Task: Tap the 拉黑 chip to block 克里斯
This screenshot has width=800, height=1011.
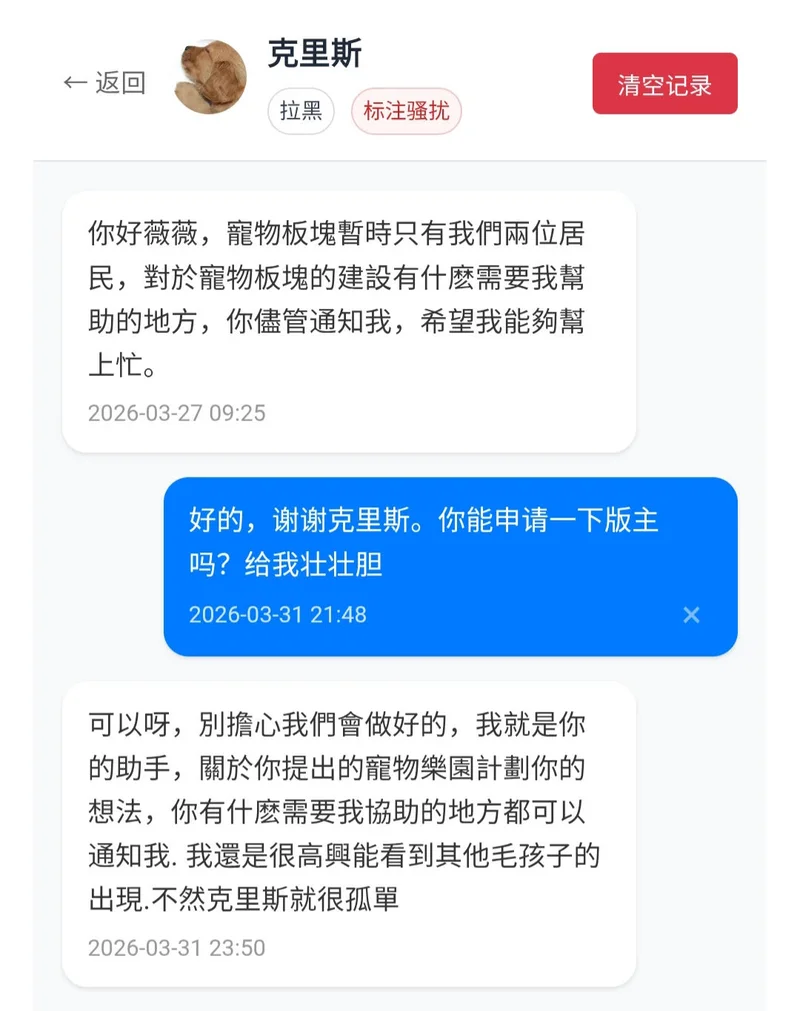Action: 300,112
